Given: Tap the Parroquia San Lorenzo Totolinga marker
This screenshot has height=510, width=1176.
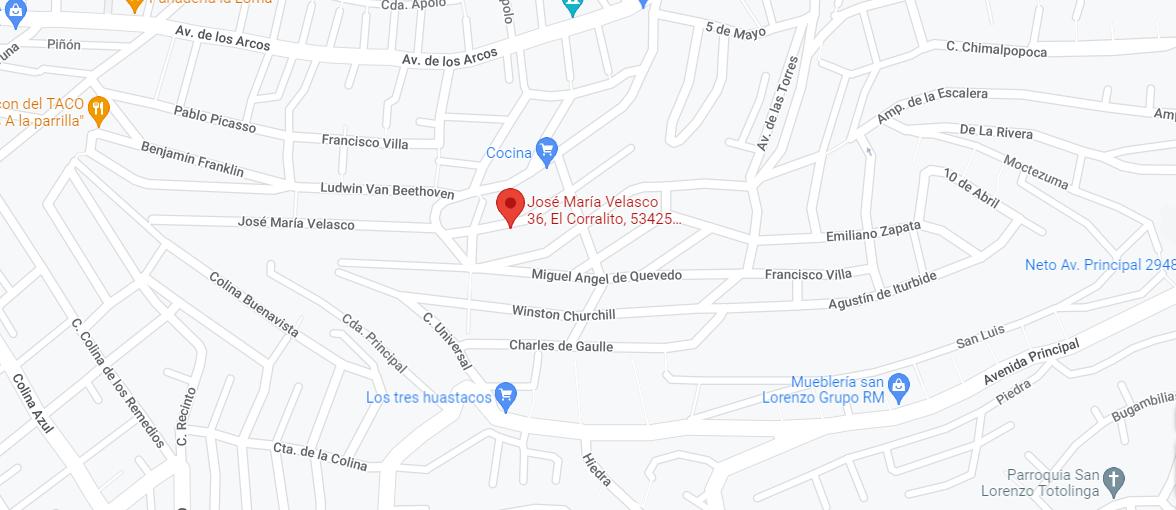Looking at the screenshot, I should 1114,482.
